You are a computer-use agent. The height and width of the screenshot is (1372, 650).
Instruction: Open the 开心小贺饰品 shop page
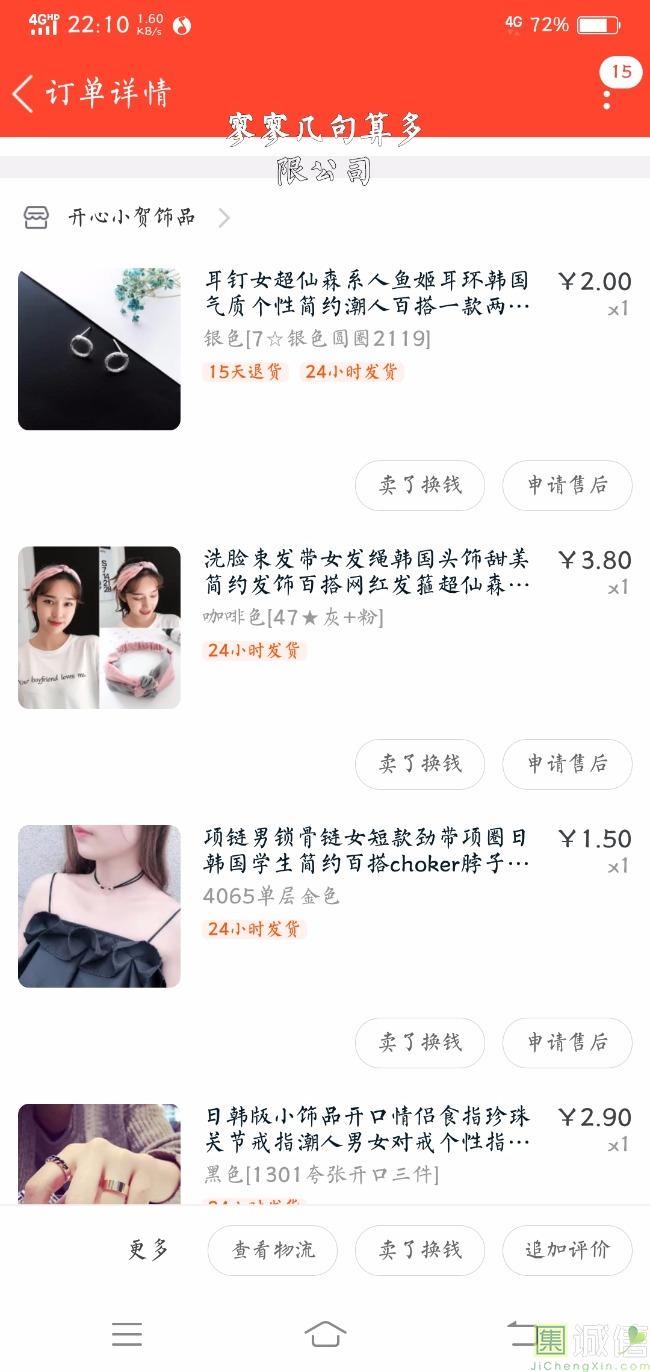[130, 217]
